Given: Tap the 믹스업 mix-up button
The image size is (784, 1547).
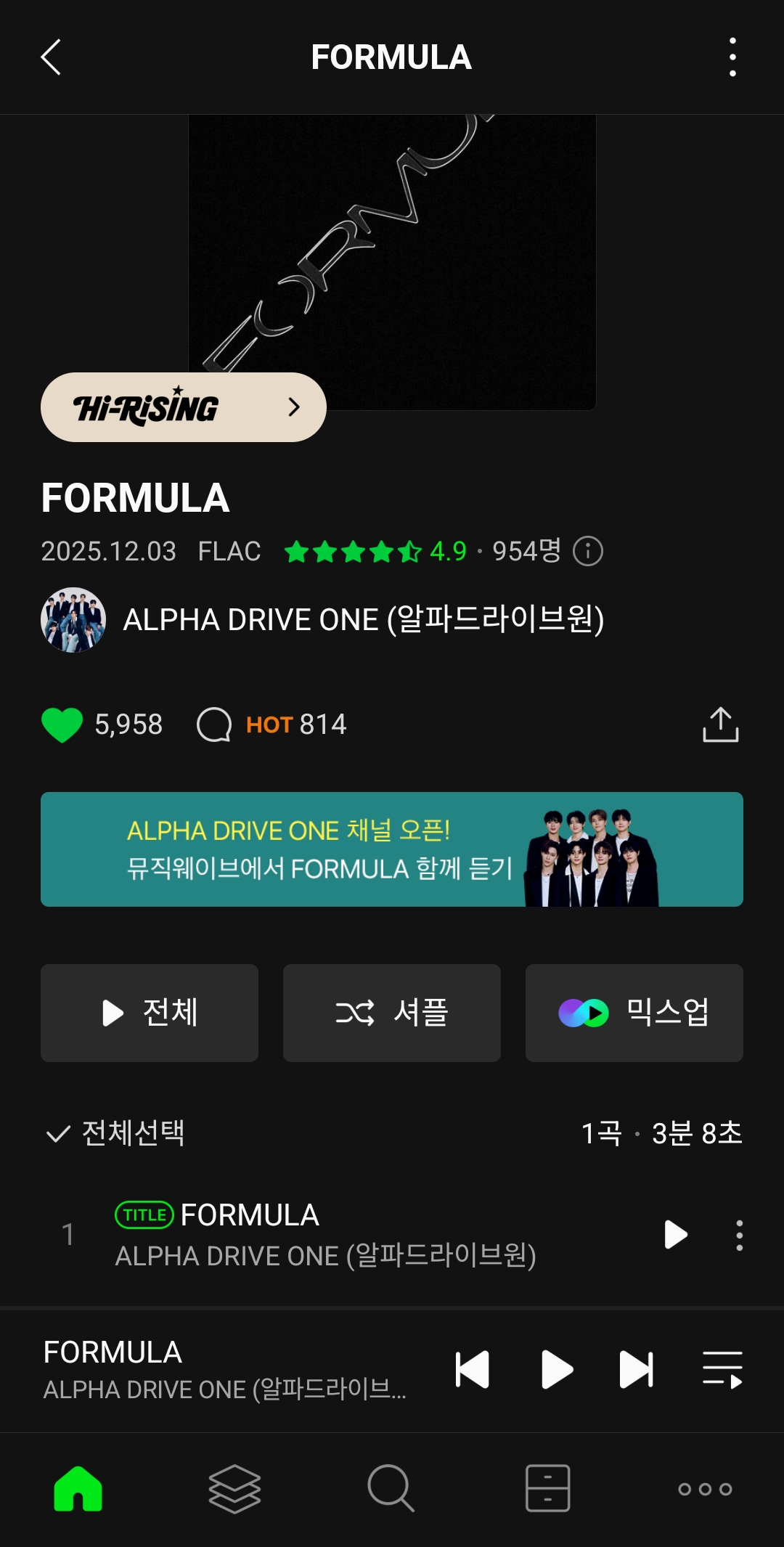Looking at the screenshot, I should coord(634,1013).
